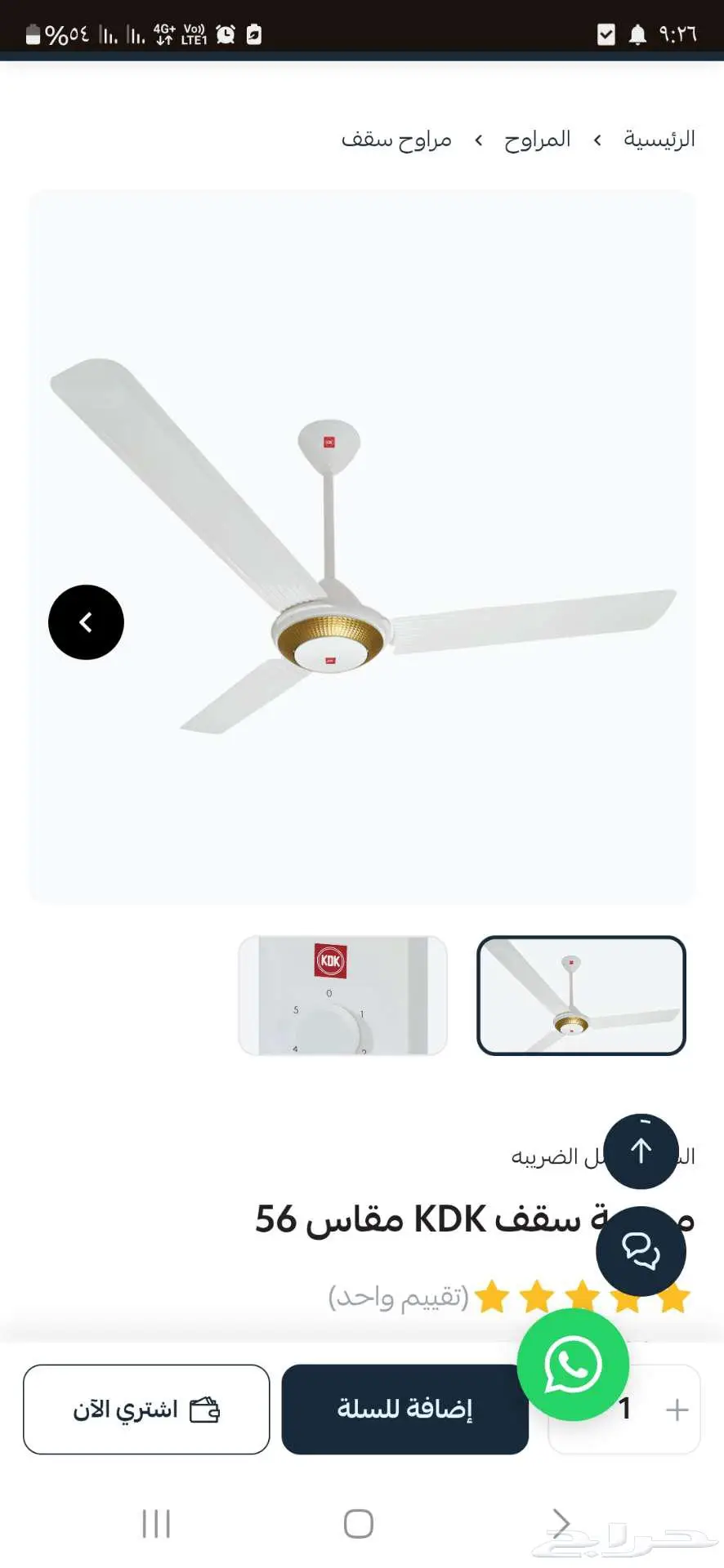
Task: Increase quantity with the plus sign
Action: [677, 1410]
